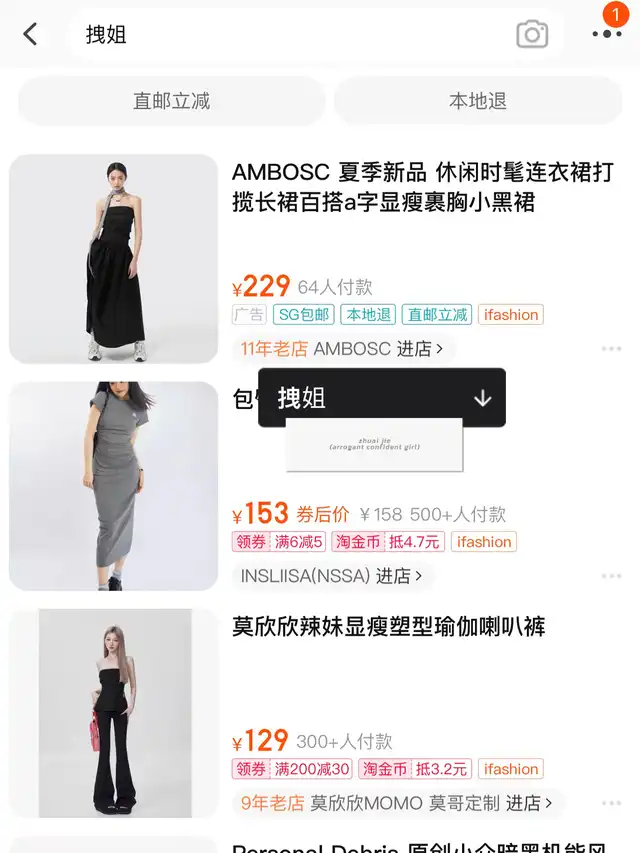Go back using the arrow icon

coord(30,34)
